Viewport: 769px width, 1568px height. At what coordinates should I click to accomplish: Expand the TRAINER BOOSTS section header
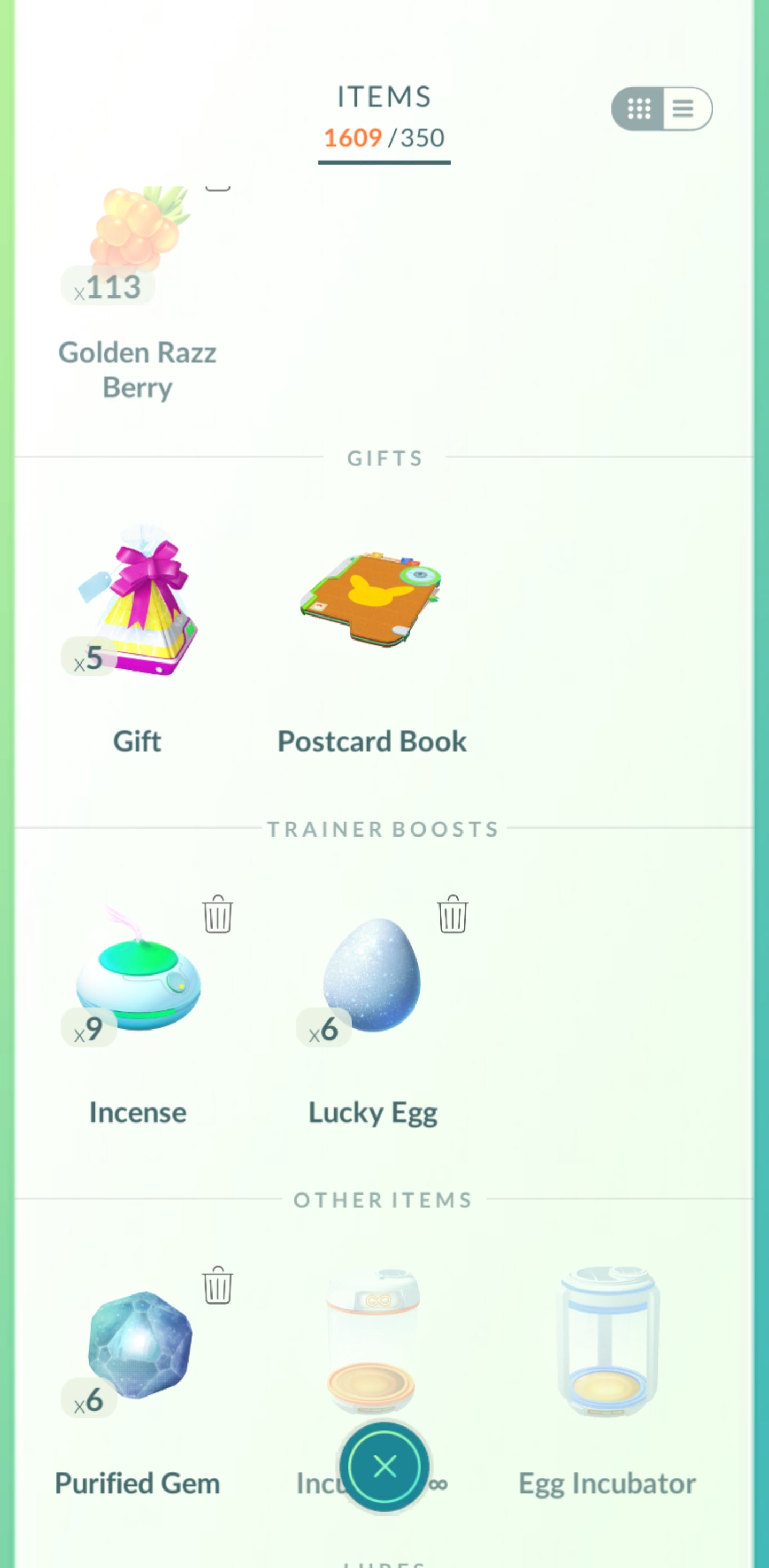pyautogui.click(x=383, y=828)
